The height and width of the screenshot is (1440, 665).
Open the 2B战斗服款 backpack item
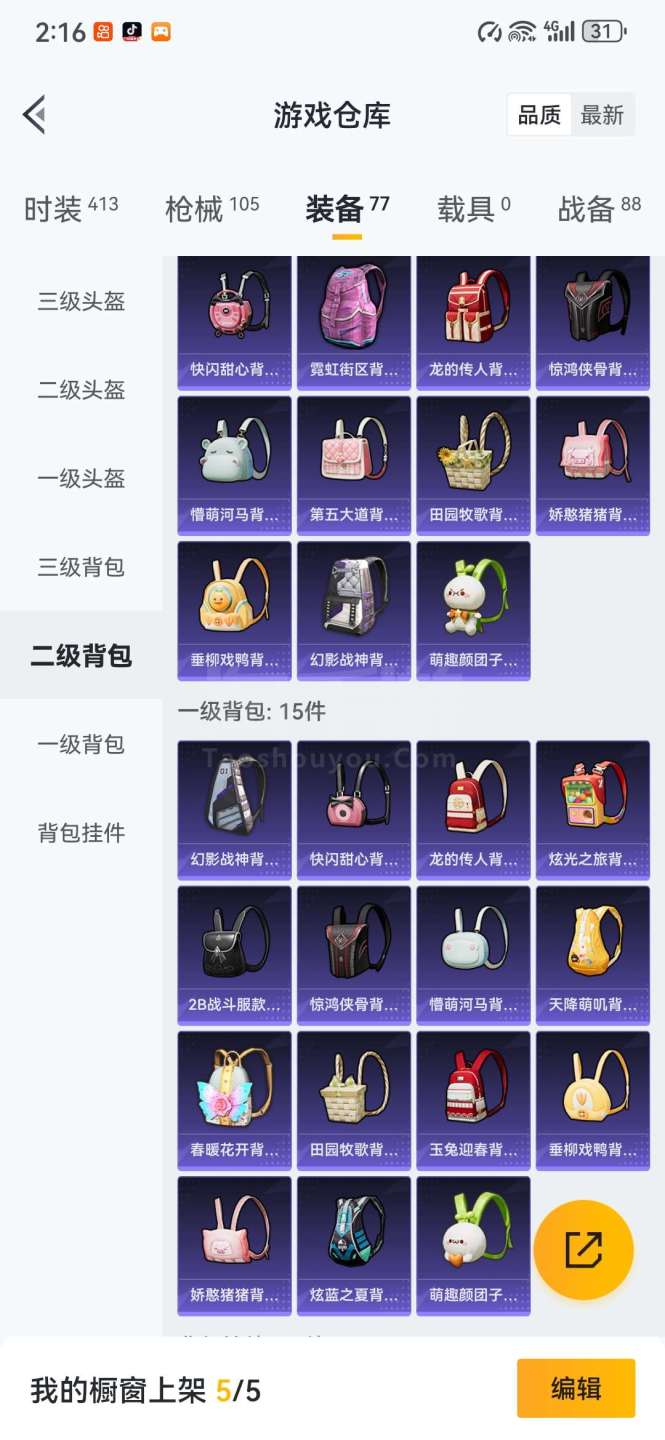coord(235,955)
